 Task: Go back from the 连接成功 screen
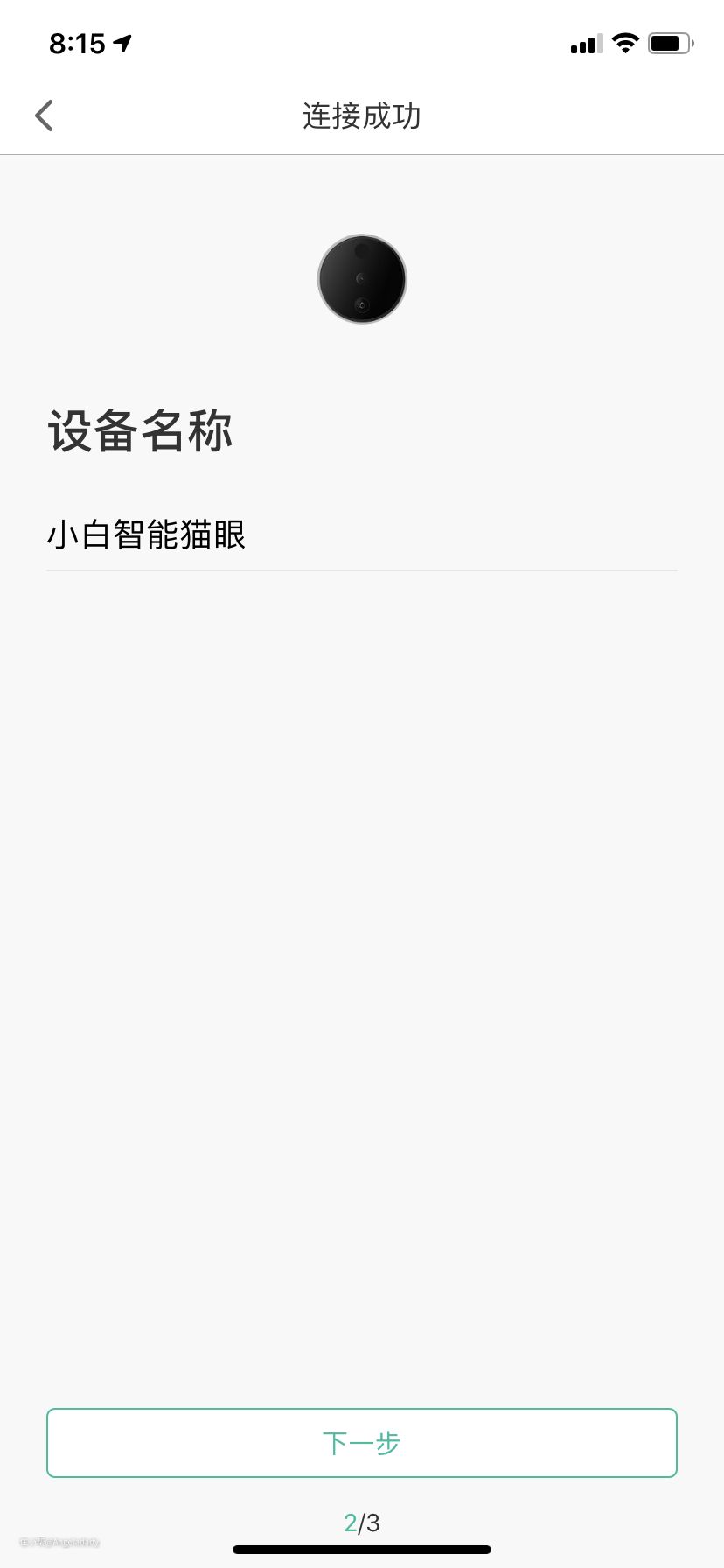[45, 115]
